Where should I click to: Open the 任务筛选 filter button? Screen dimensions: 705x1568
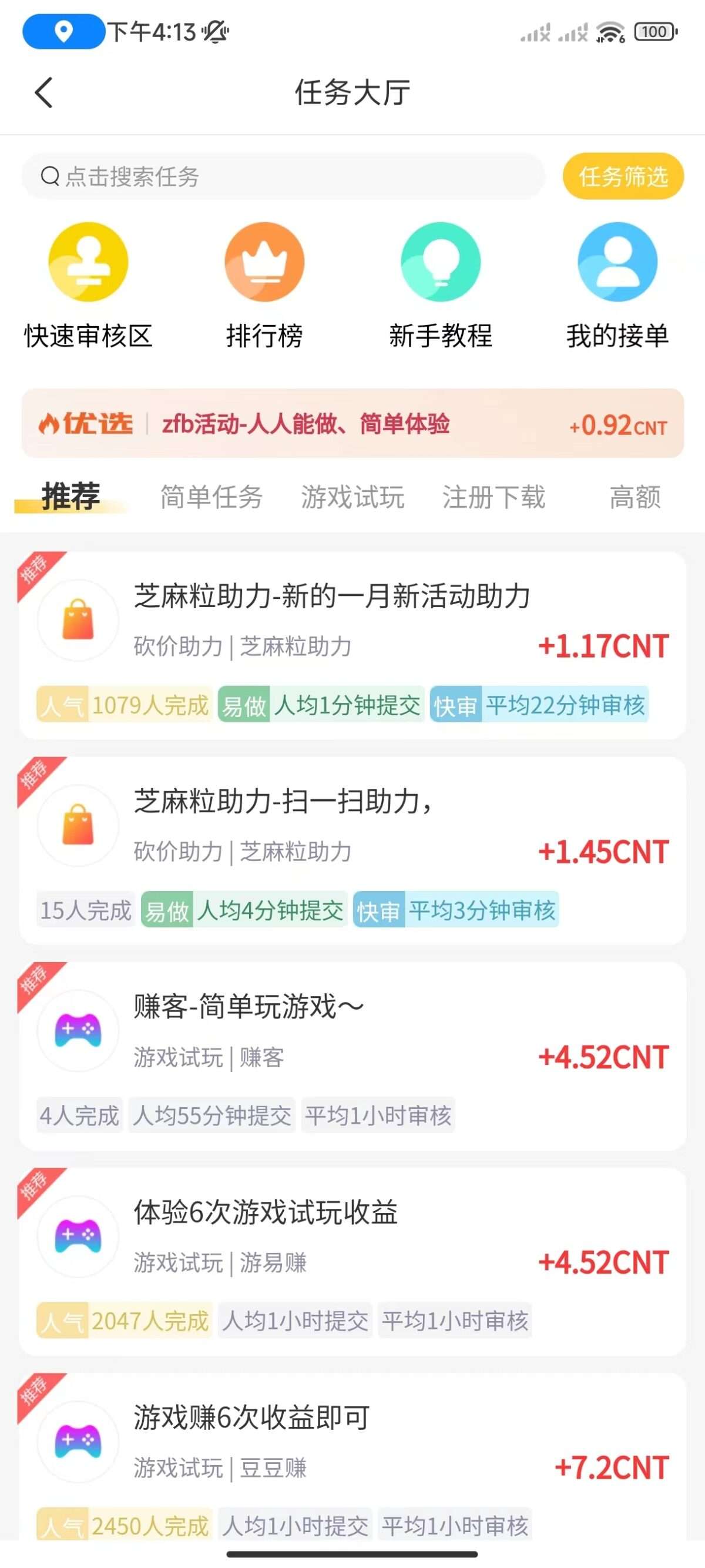[623, 176]
